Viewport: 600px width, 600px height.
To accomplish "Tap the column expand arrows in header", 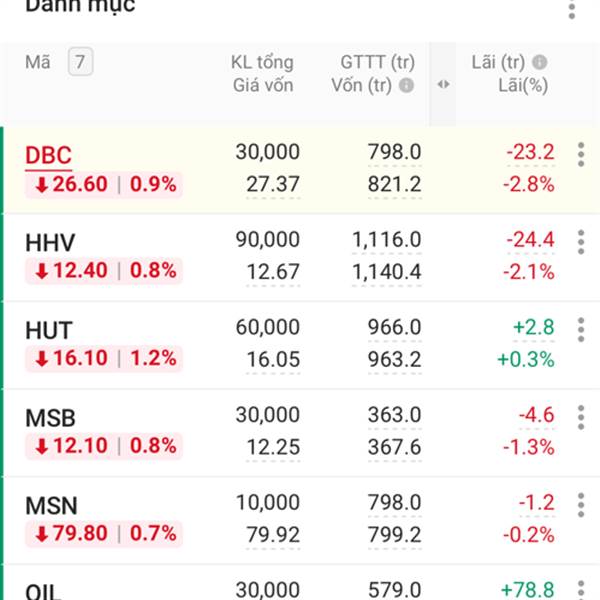I will click(443, 84).
